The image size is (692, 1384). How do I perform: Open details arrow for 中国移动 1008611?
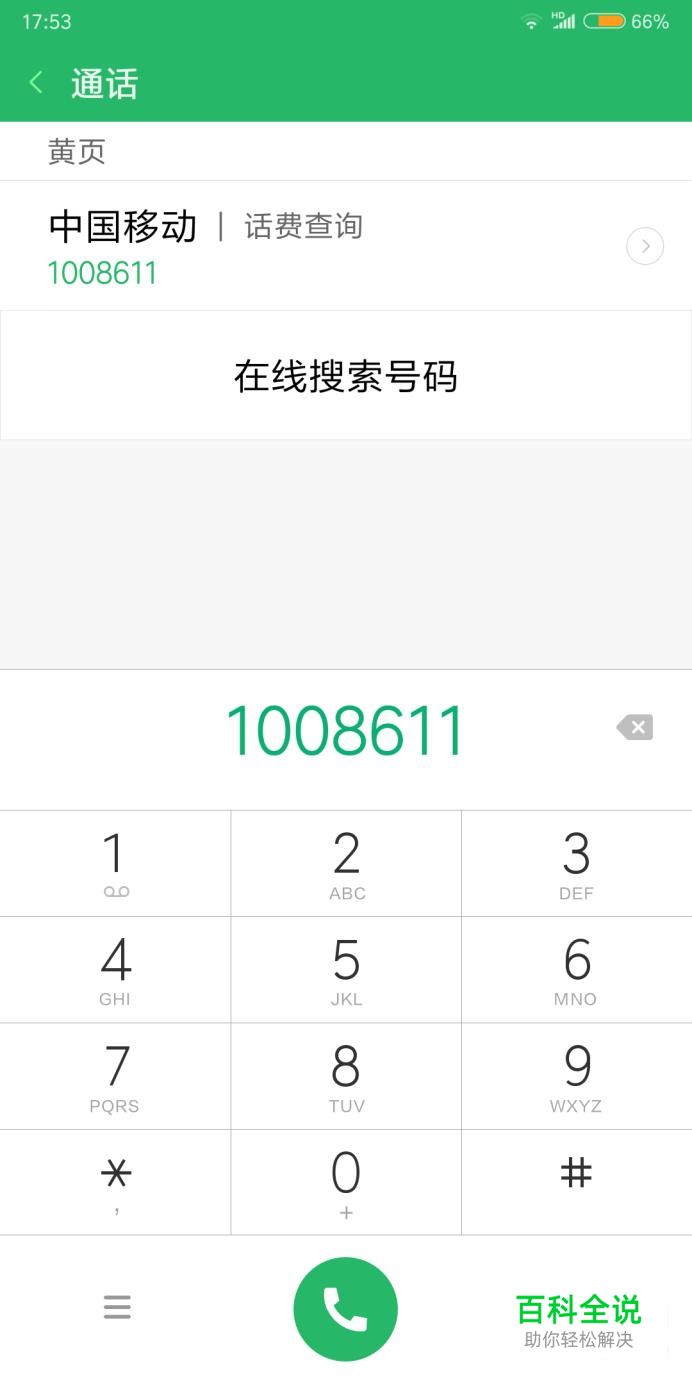point(645,246)
